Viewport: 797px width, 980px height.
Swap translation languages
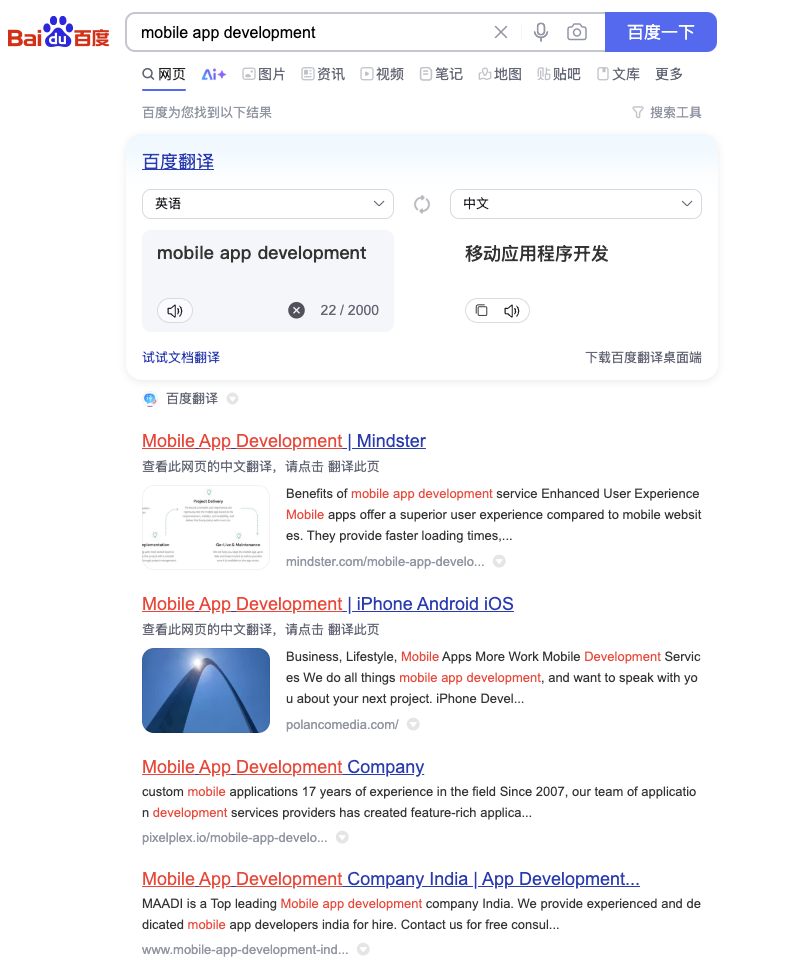pyautogui.click(x=422, y=204)
